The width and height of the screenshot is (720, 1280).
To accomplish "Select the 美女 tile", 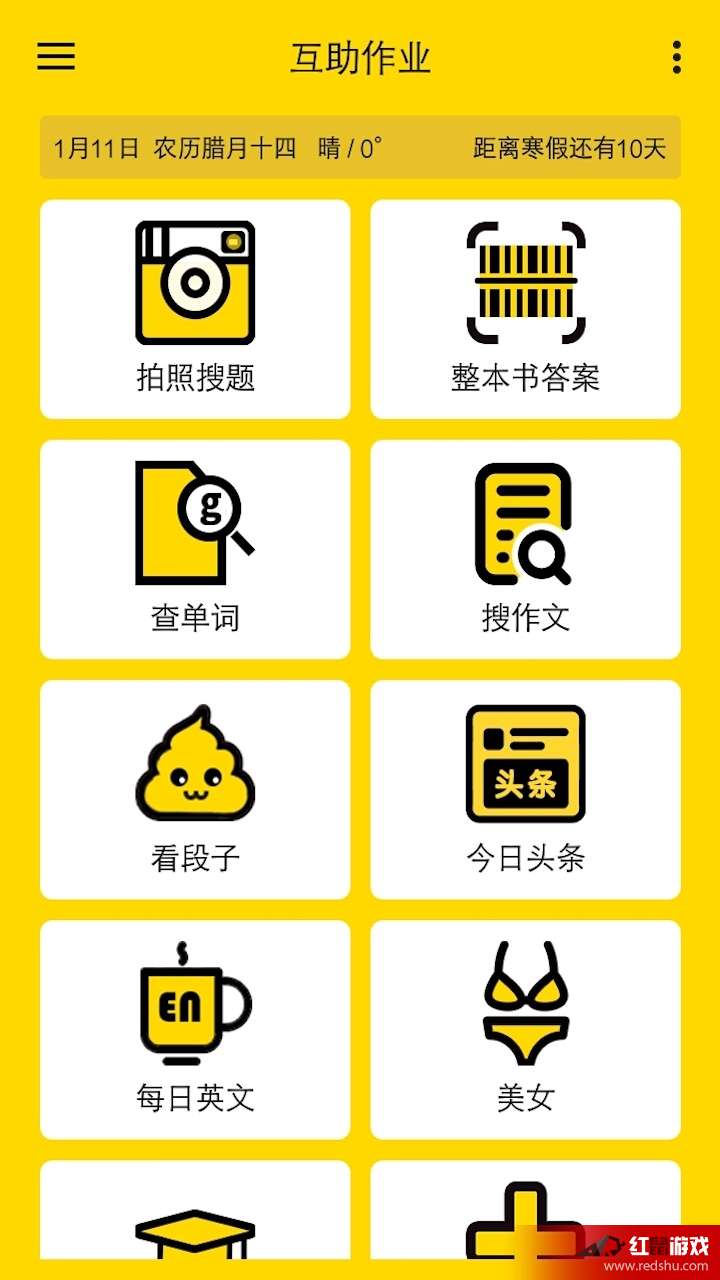I will click(x=525, y=1029).
